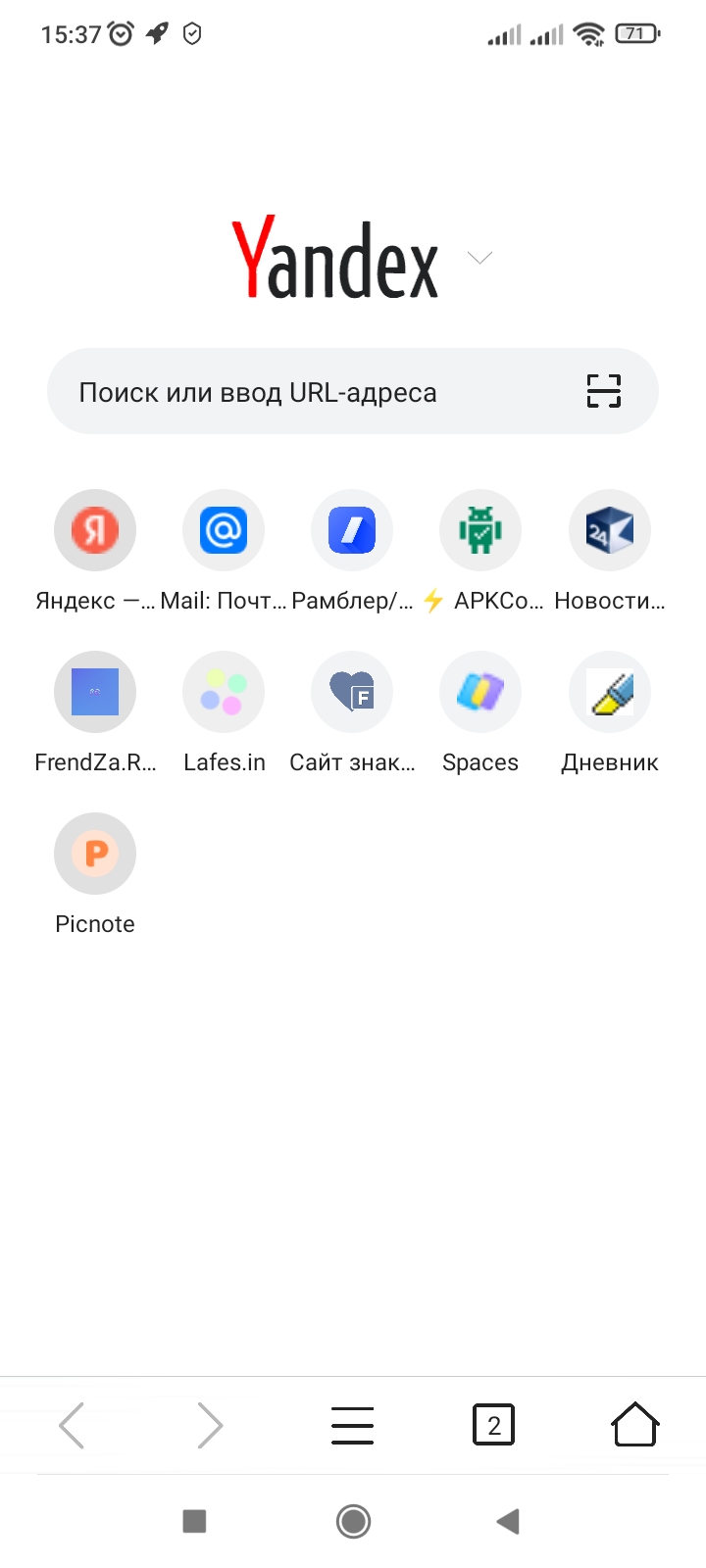Open the Новости shortcut
Viewport: 706px width, 1568px height.
(610, 530)
